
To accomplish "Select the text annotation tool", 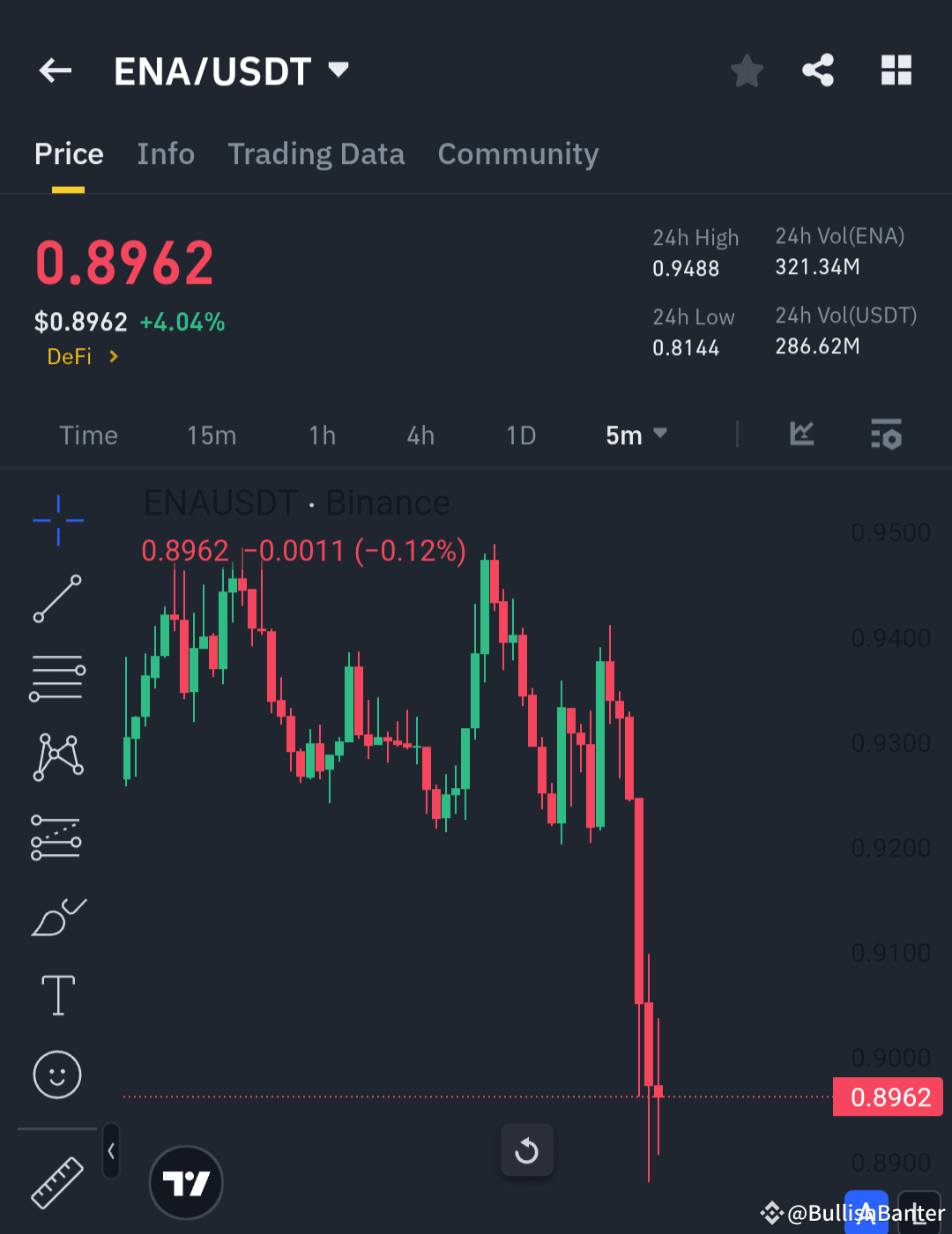I will [56, 994].
